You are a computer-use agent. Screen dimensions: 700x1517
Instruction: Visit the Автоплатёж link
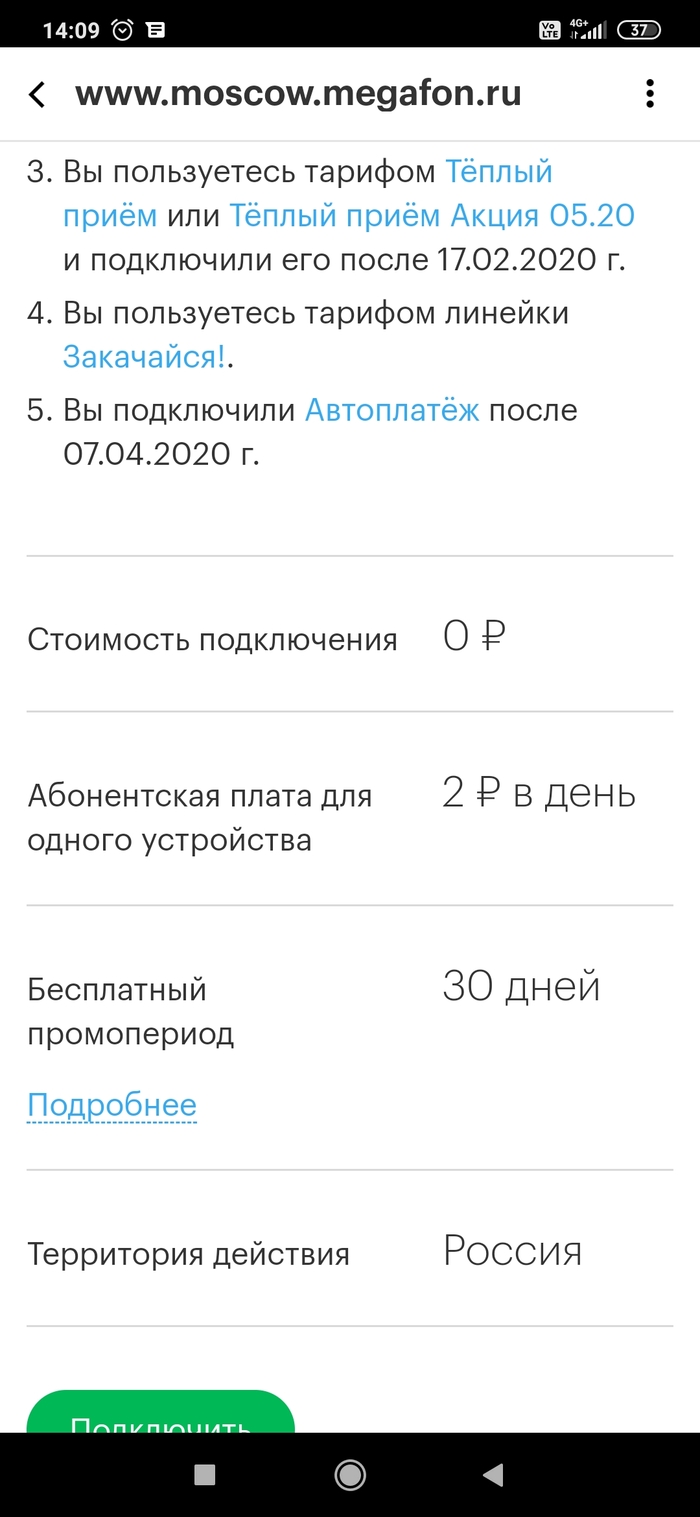click(x=392, y=410)
